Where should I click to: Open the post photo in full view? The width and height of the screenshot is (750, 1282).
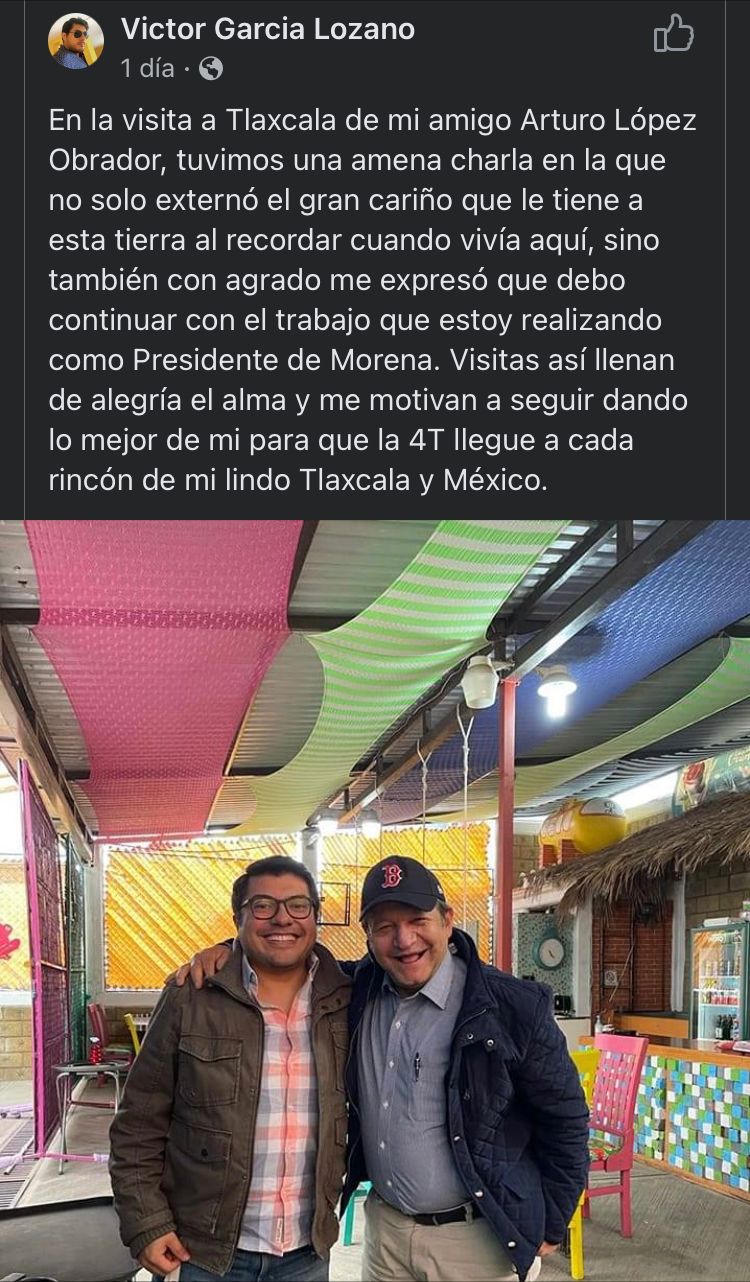(375, 900)
